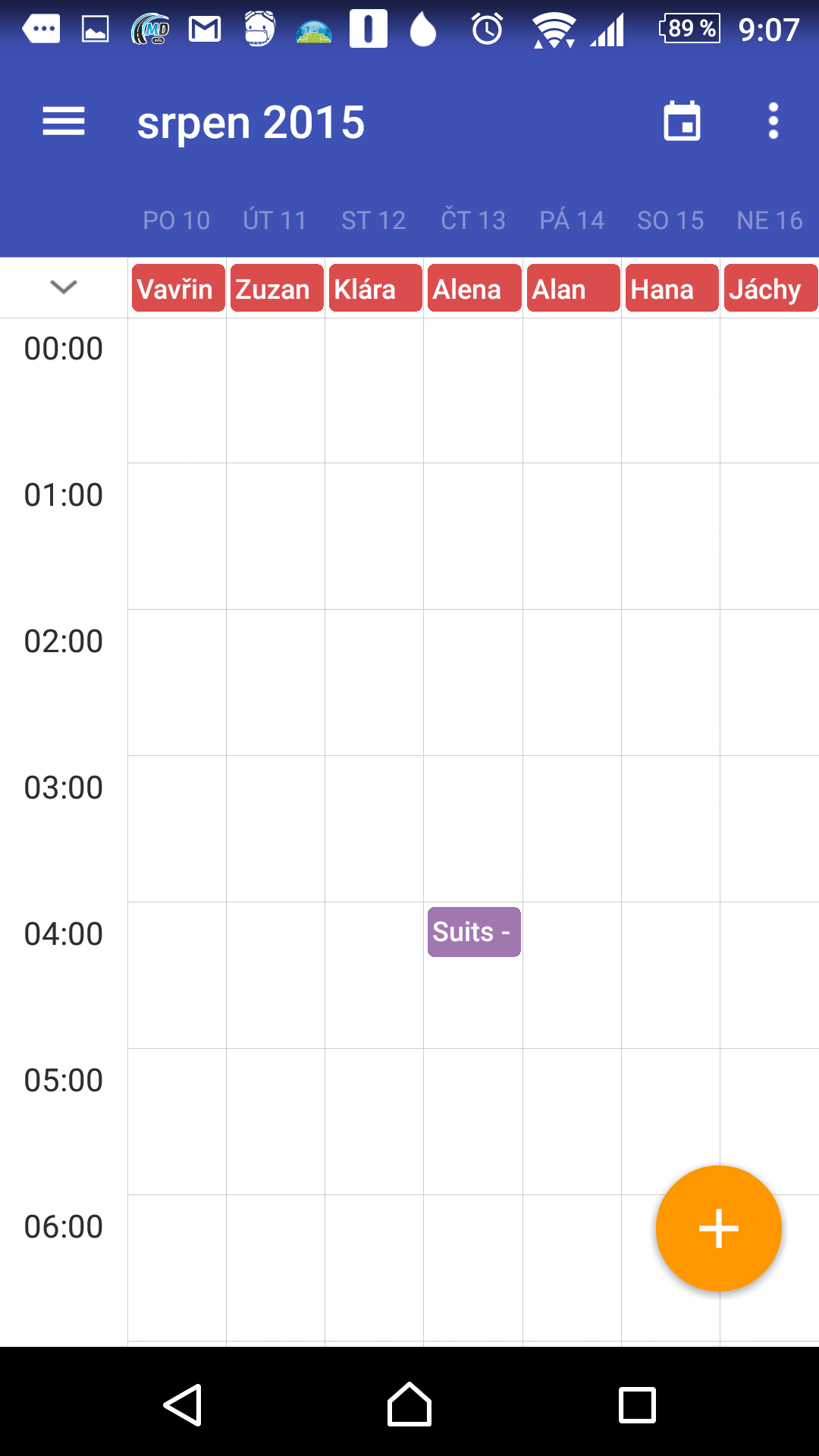The height and width of the screenshot is (1456, 819).
Task: Open the hamburger navigation drawer
Action: 64,122
